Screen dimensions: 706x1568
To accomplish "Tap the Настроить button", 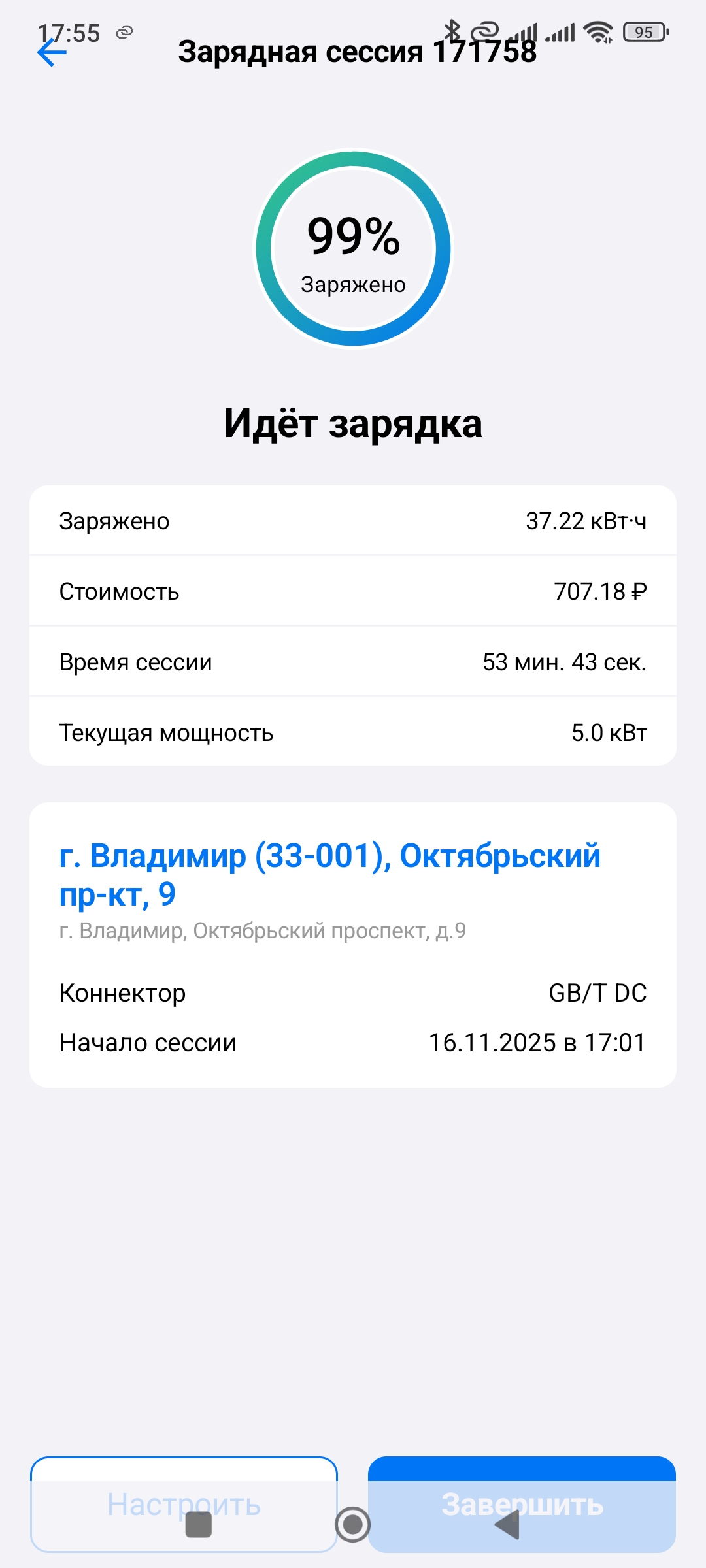I will [x=118, y=1496].
